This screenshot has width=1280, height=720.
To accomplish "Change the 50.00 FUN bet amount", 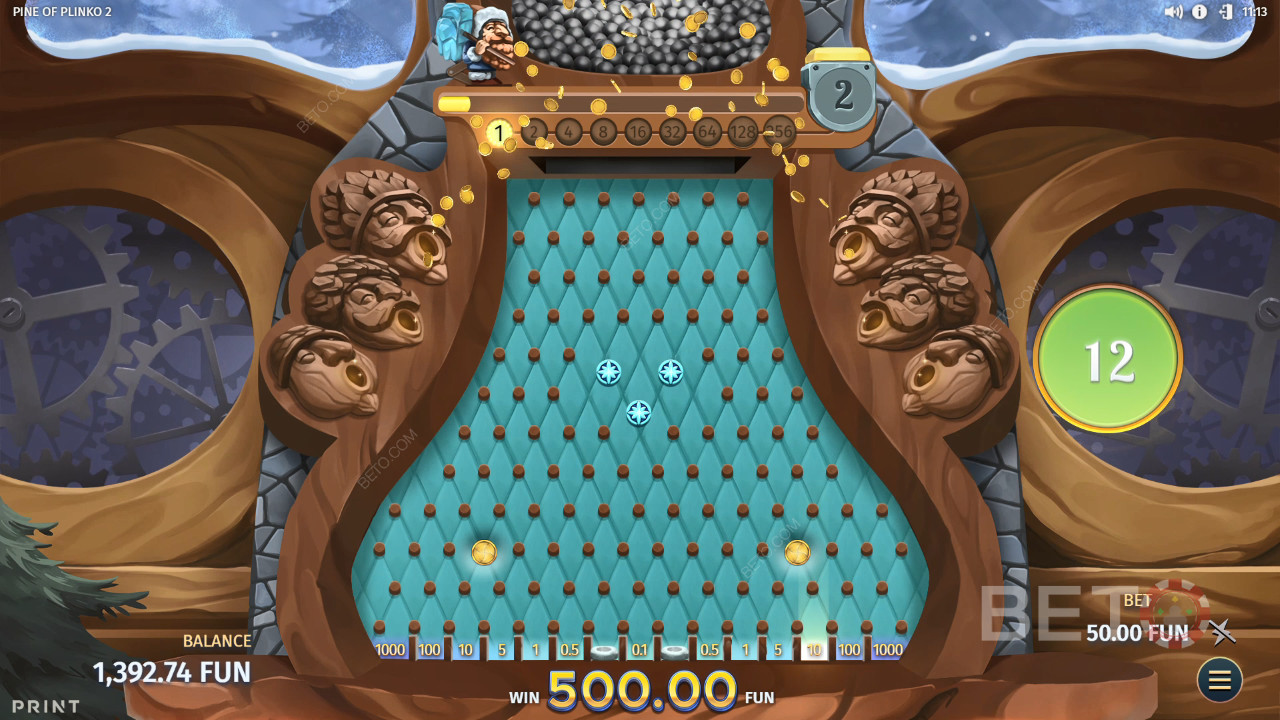I will point(1137,632).
